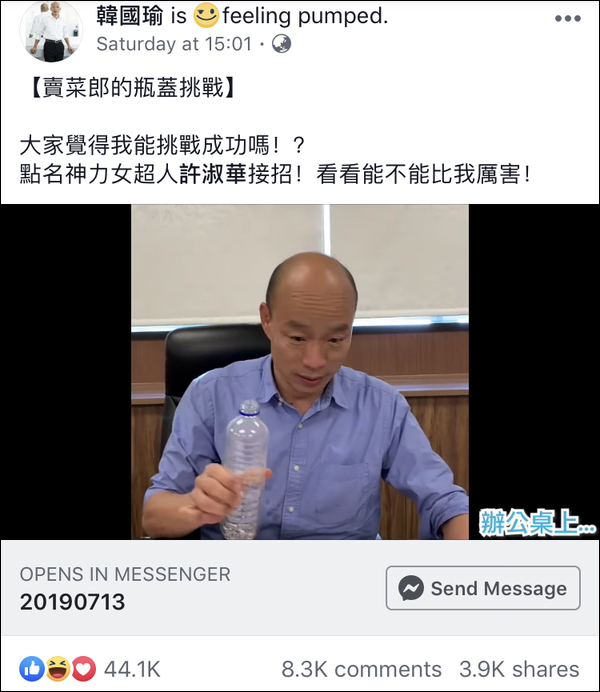View the 8.3K comments
The height and width of the screenshot is (692, 600).
(361, 669)
